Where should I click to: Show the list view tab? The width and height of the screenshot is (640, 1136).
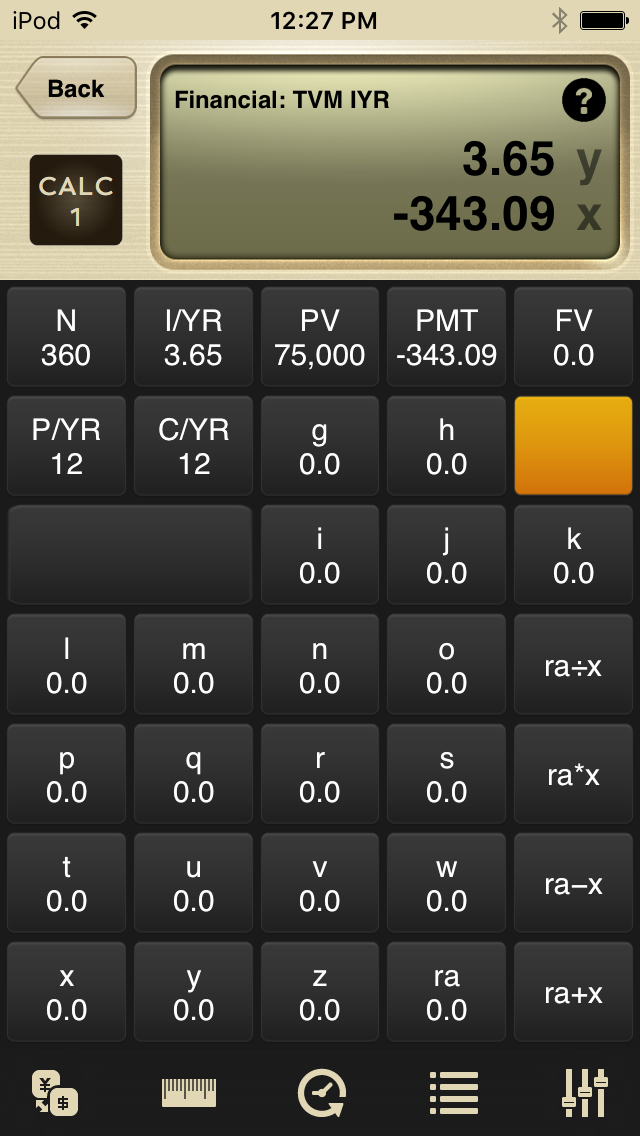click(x=453, y=1093)
